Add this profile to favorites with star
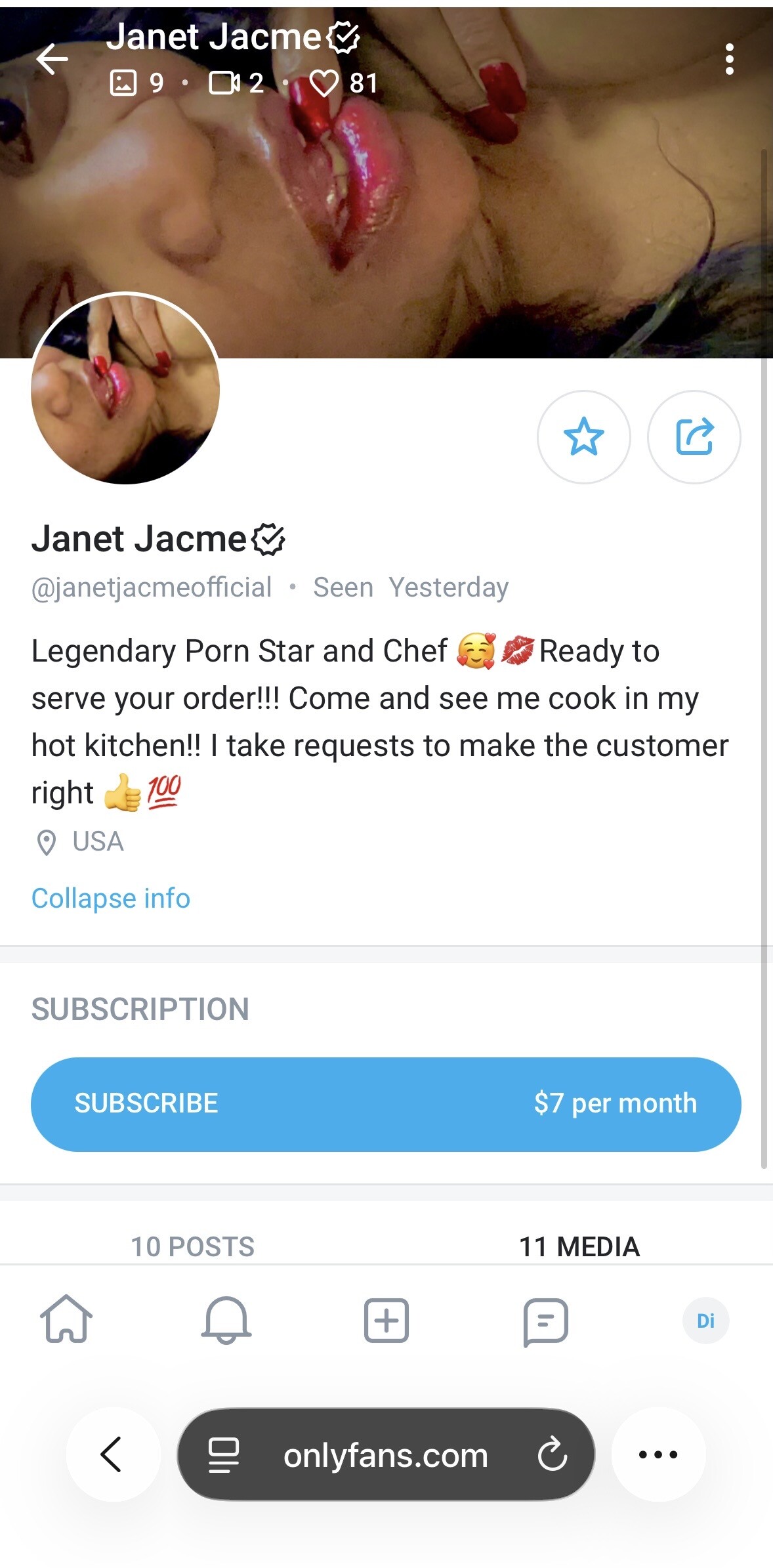This screenshot has height=1568, width=773. (x=583, y=437)
